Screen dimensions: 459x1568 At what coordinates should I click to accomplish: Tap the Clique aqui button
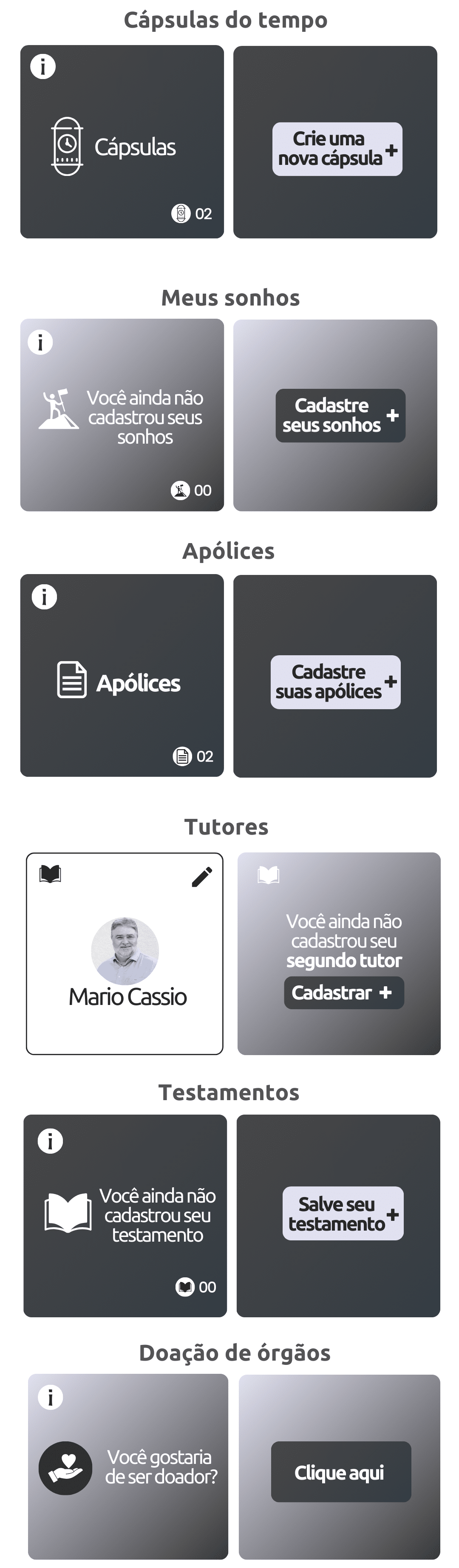(340, 1472)
